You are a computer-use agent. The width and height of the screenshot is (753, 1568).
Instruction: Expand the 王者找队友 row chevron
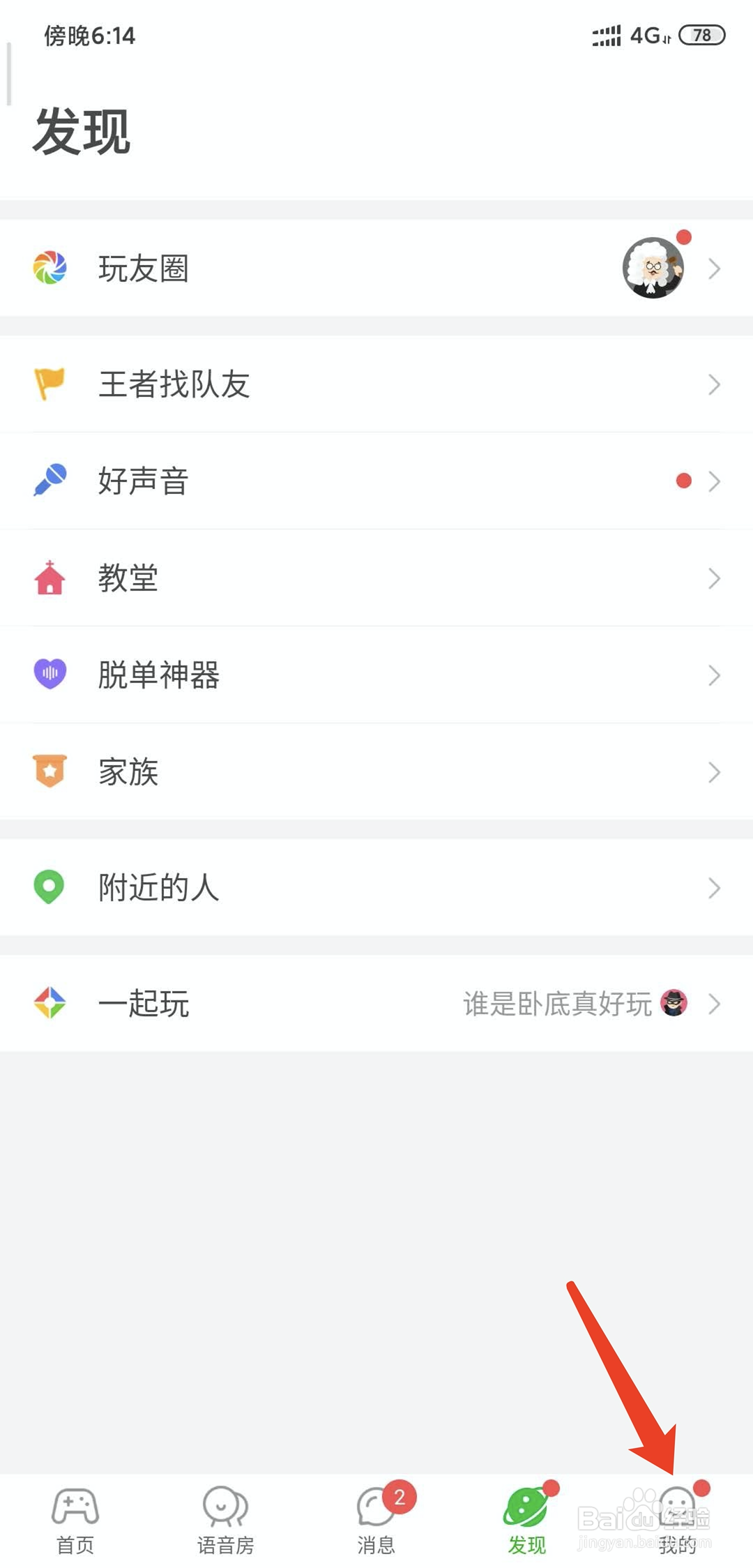tap(714, 384)
